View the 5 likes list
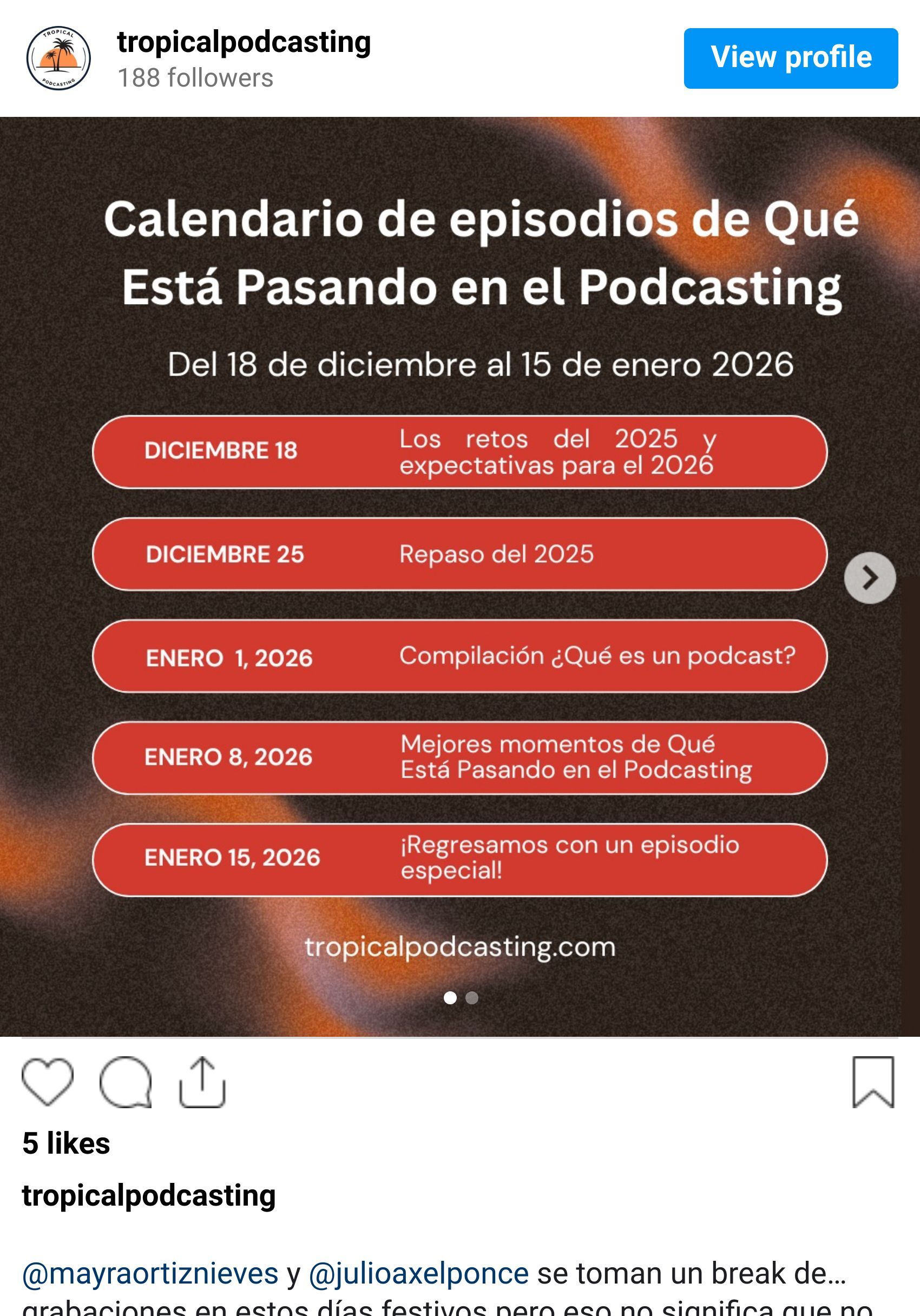The image size is (920, 1316). click(x=66, y=1143)
